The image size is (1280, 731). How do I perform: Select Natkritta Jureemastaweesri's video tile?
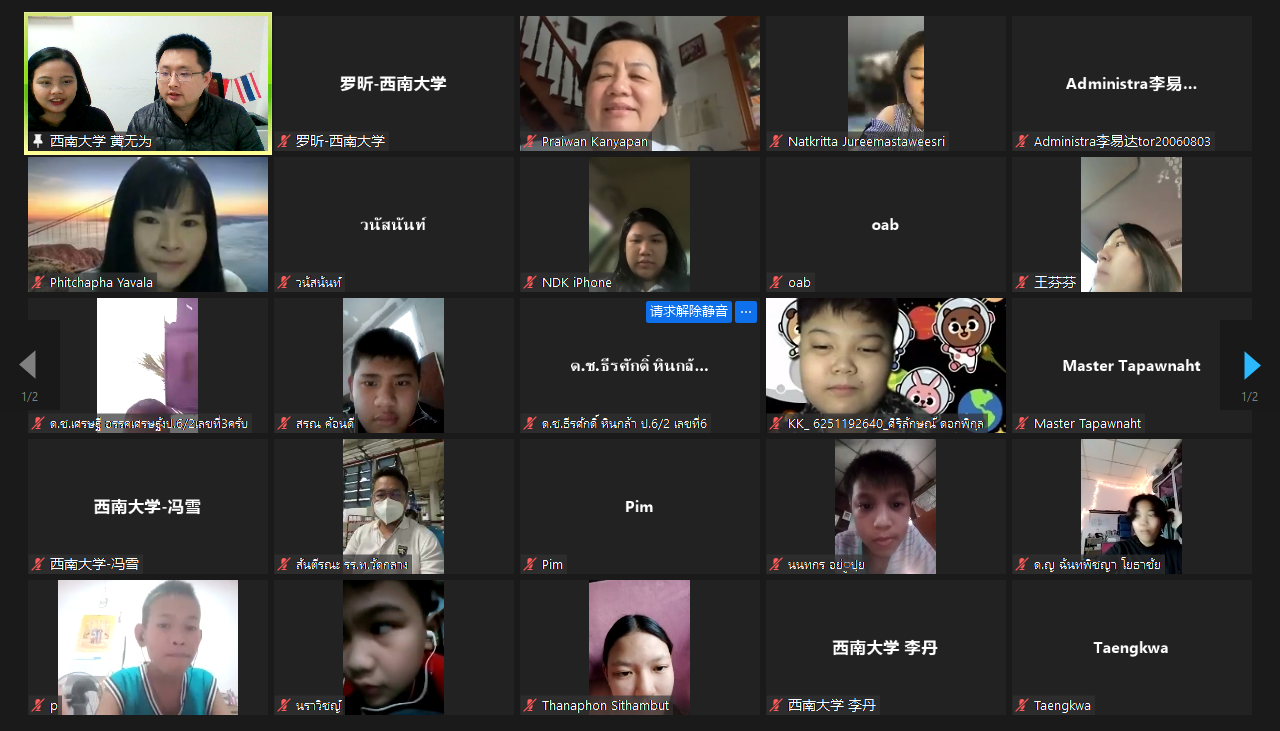pos(885,83)
